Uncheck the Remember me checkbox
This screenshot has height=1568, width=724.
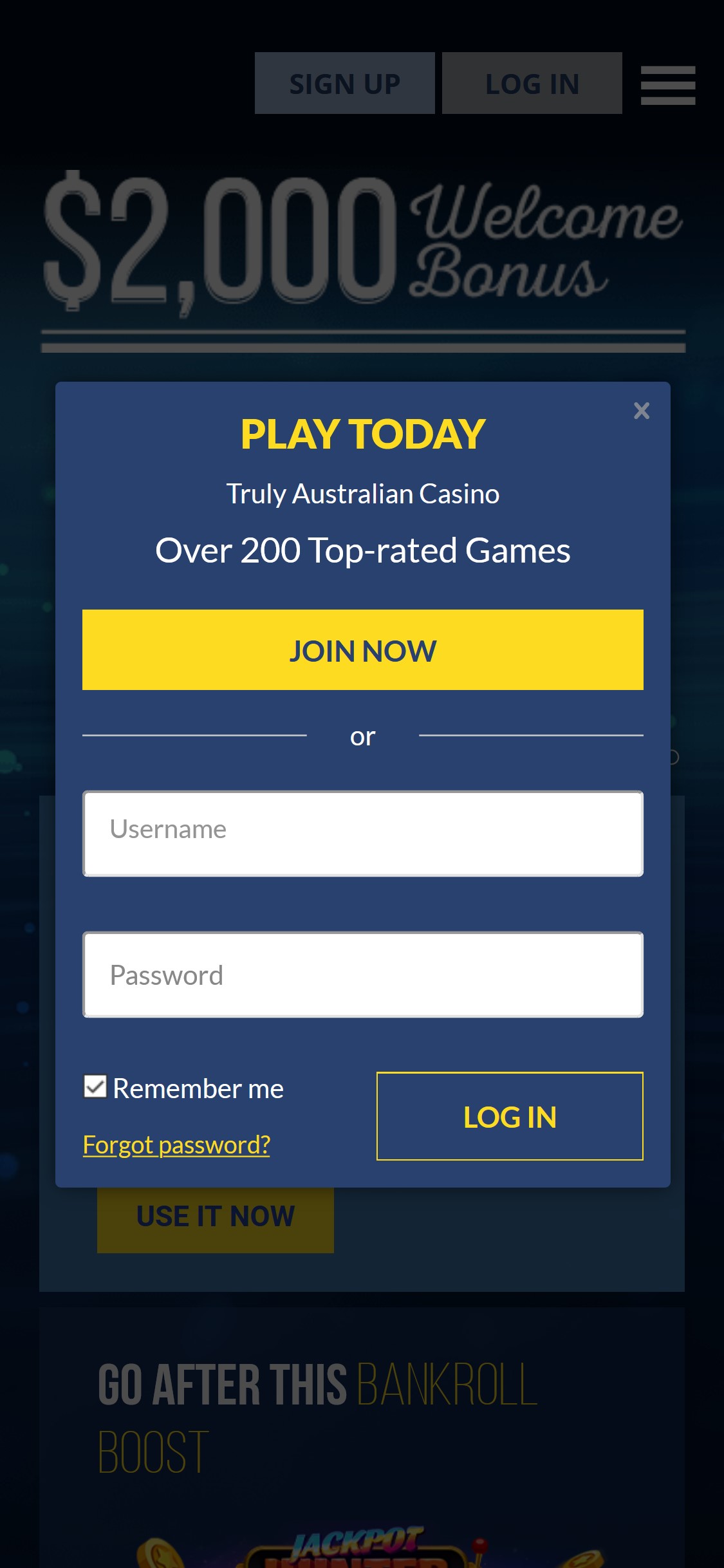tap(95, 1087)
